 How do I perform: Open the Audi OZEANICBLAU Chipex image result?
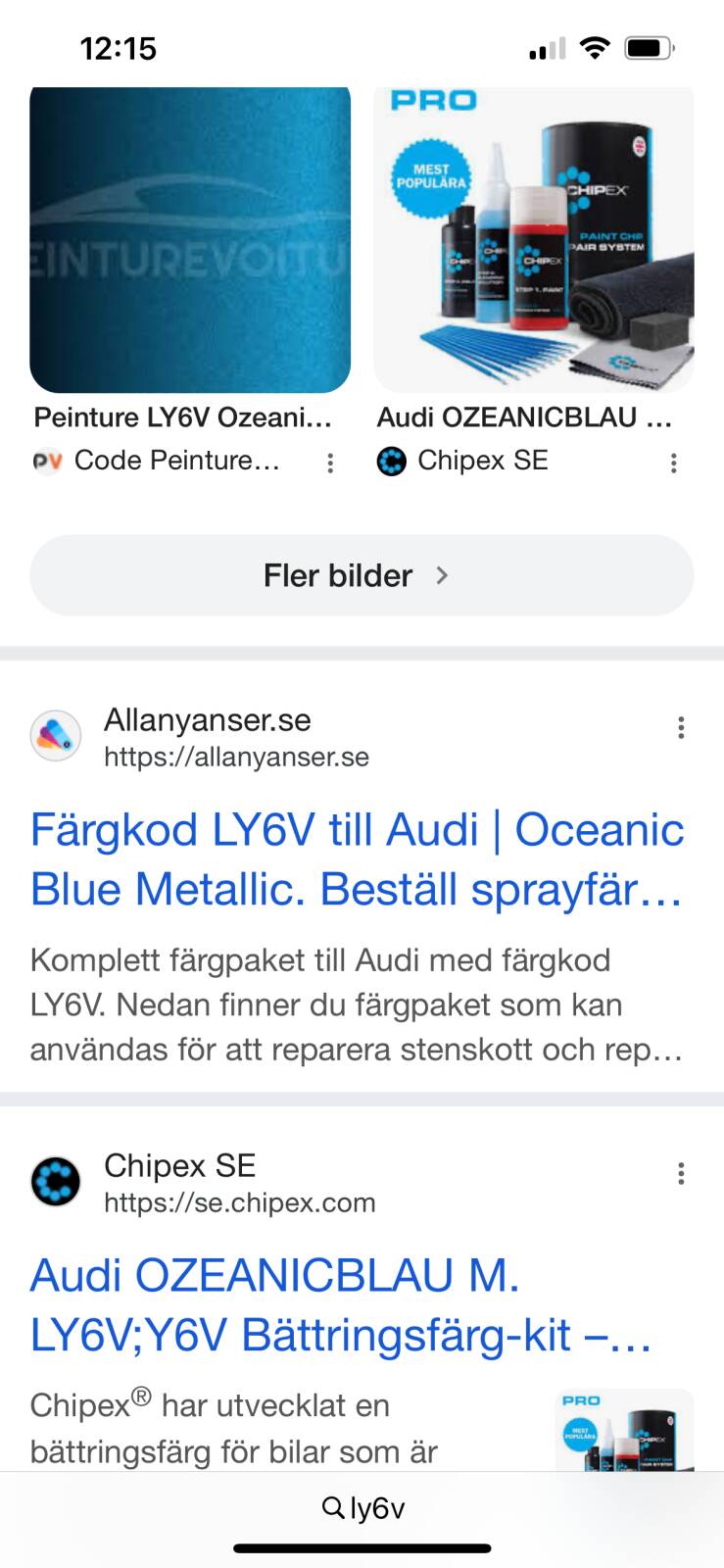click(x=533, y=240)
